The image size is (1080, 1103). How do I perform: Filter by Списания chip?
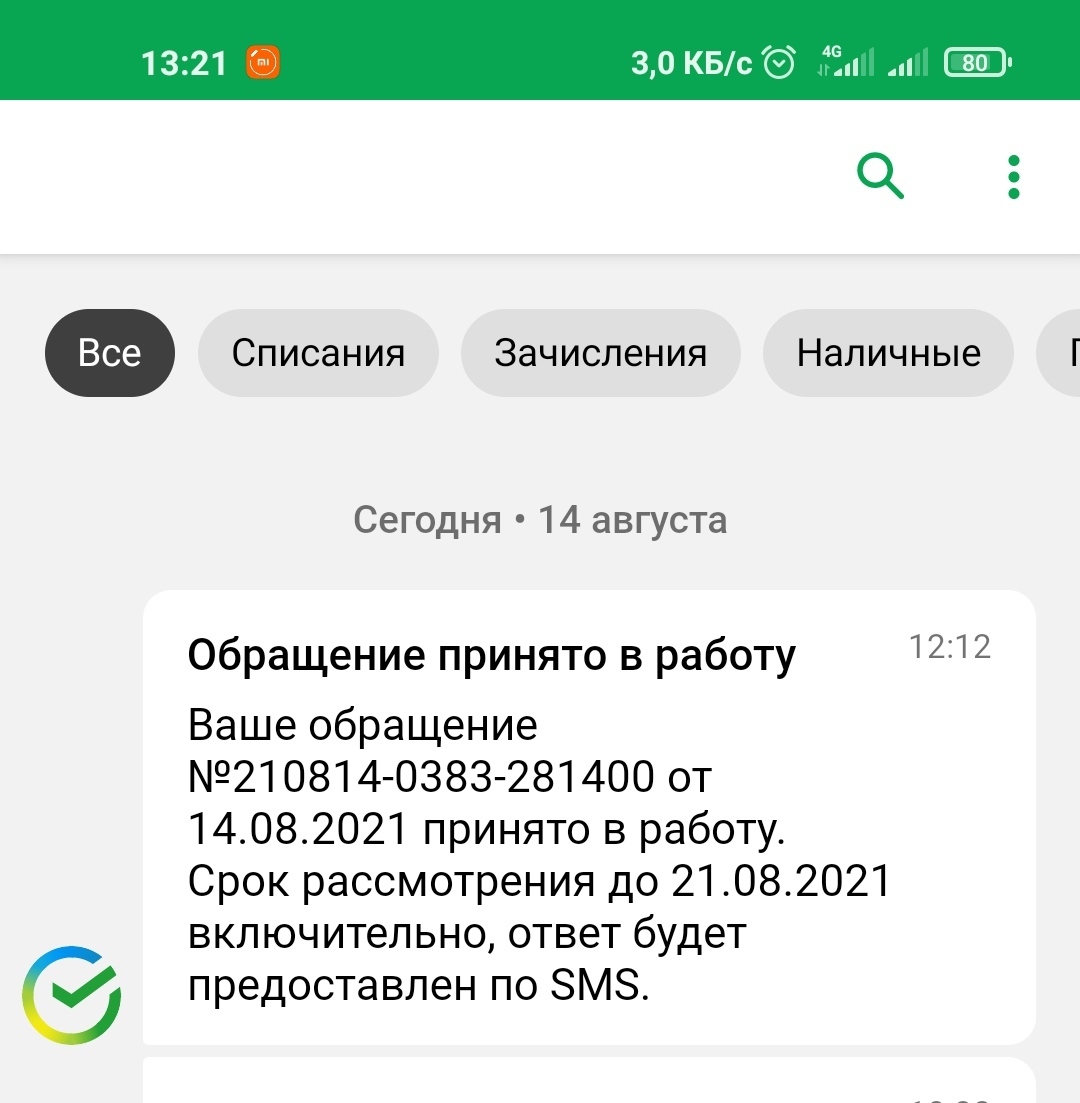(x=318, y=353)
